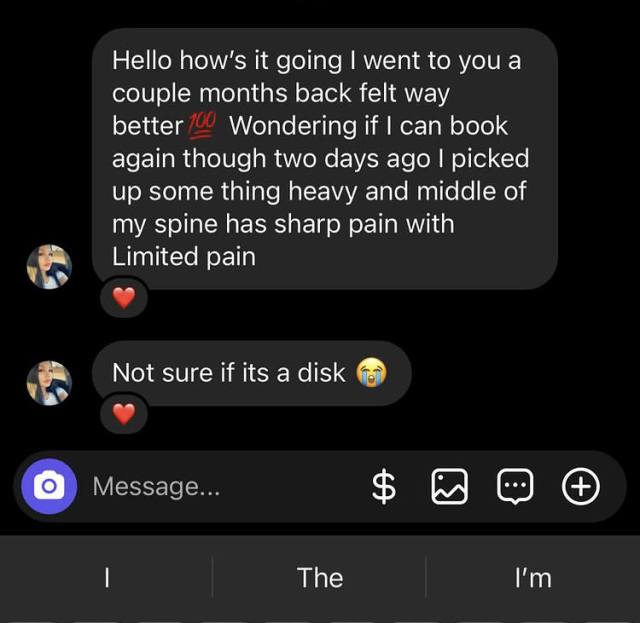Select keyboard suggestion "I'm"
640x623 pixels.
coord(532,578)
